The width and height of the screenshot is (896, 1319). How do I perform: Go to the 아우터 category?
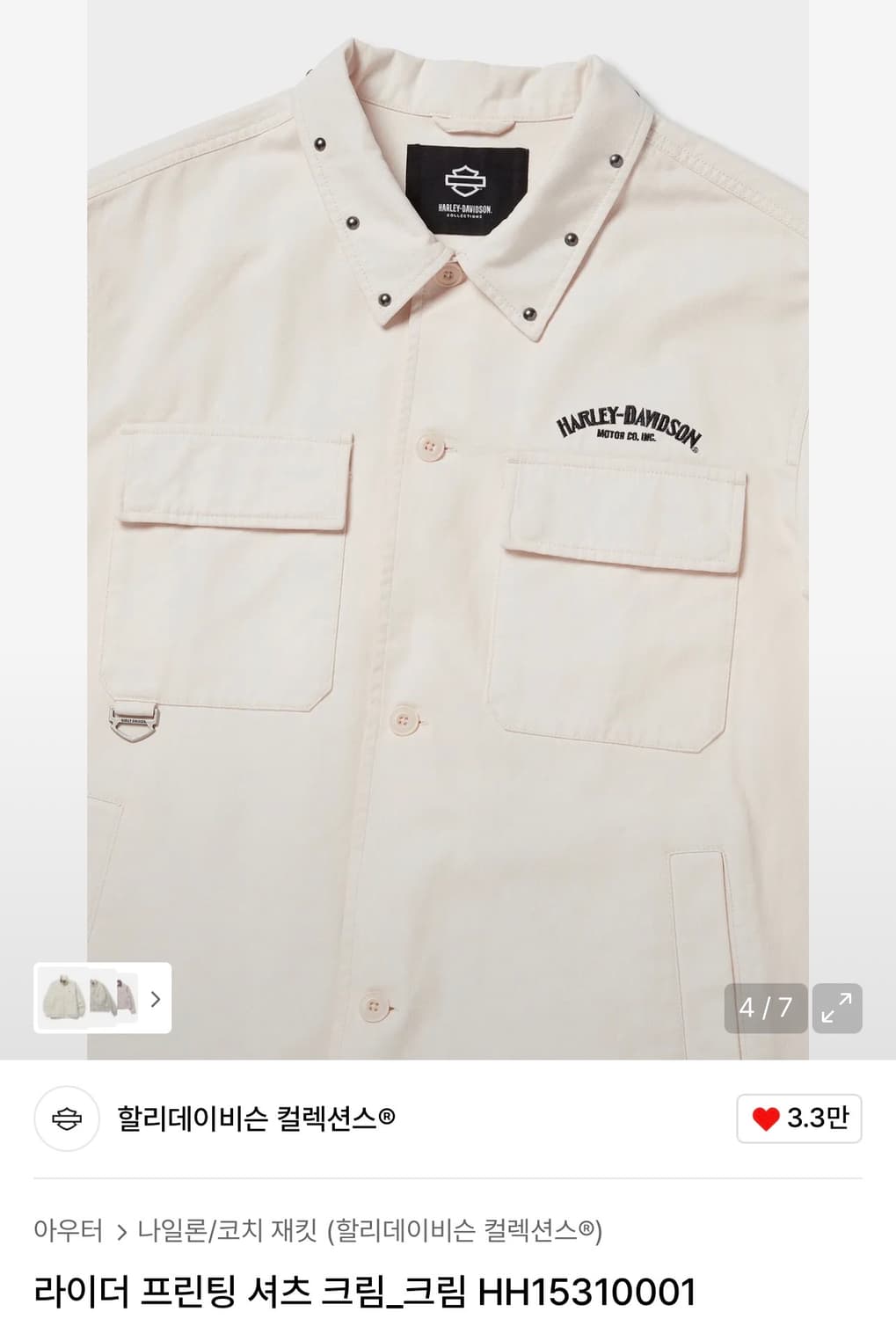(x=69, y=1230)
